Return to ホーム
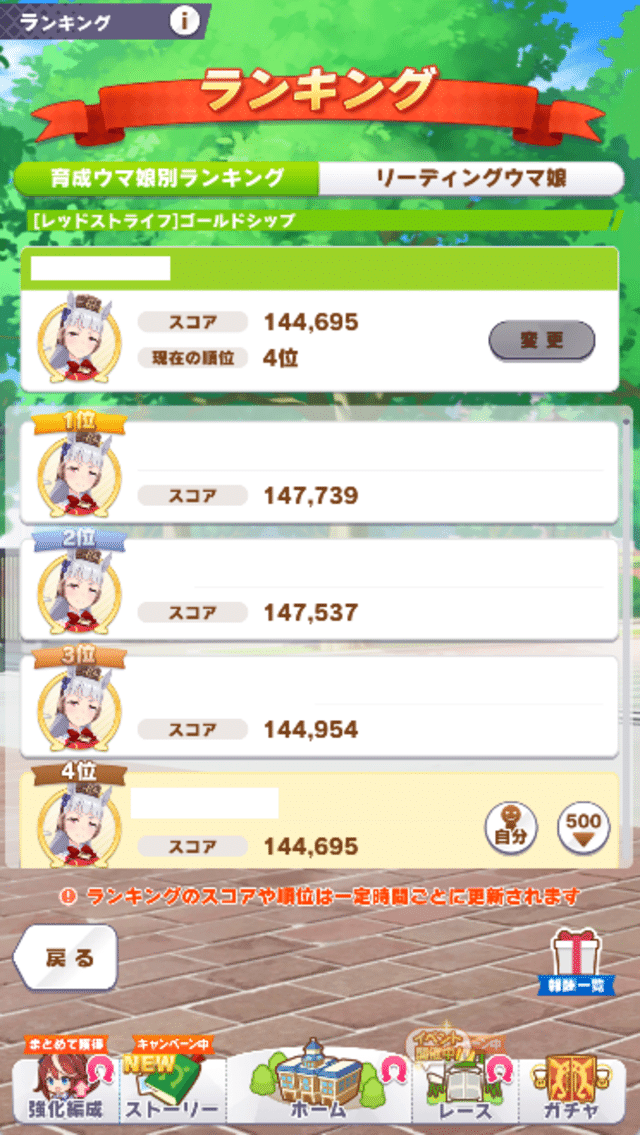This screenshot has width=640, height=1135. click(320, 1085)
